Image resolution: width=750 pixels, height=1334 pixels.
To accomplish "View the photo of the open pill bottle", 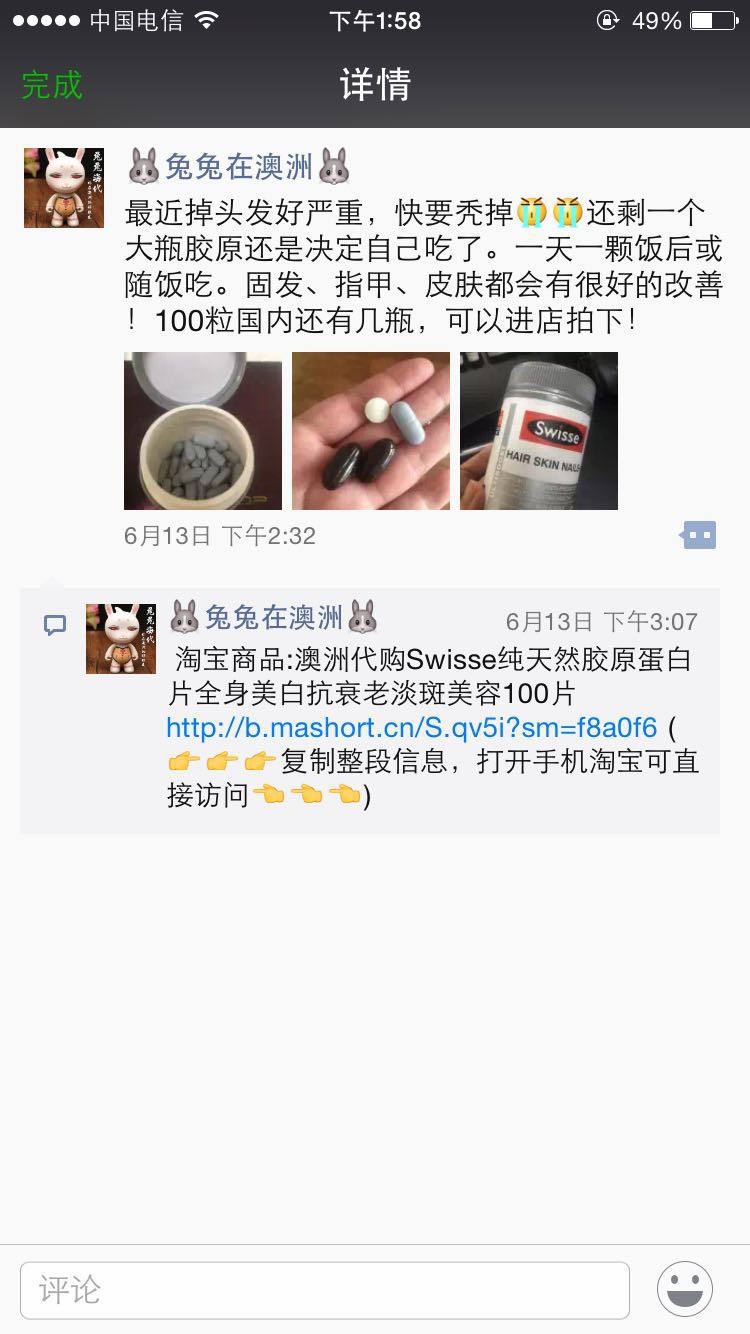I will (x=203, y=431).
